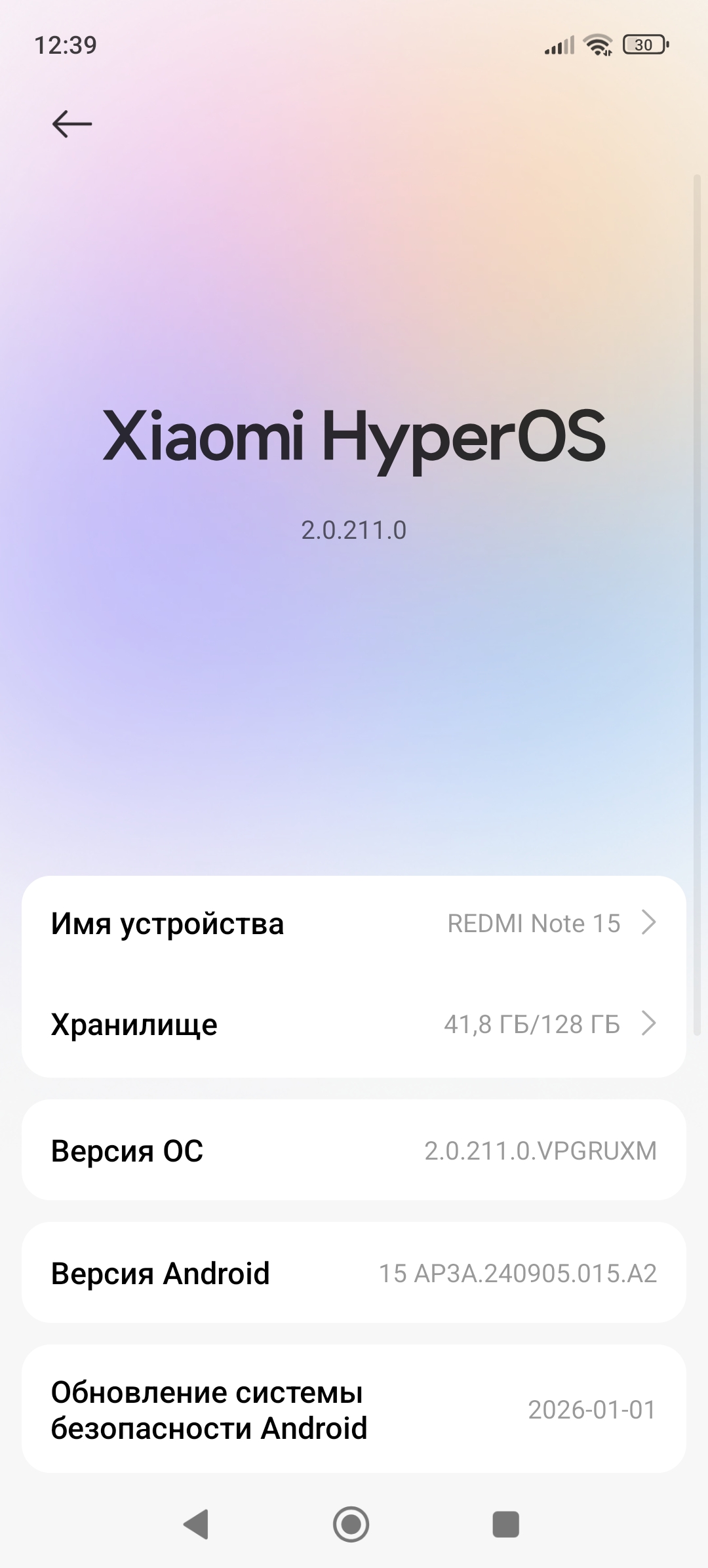Screen dimensions: 708x1568
Task: Go back using the top-left arrow
Action: [x=72, y=124]
